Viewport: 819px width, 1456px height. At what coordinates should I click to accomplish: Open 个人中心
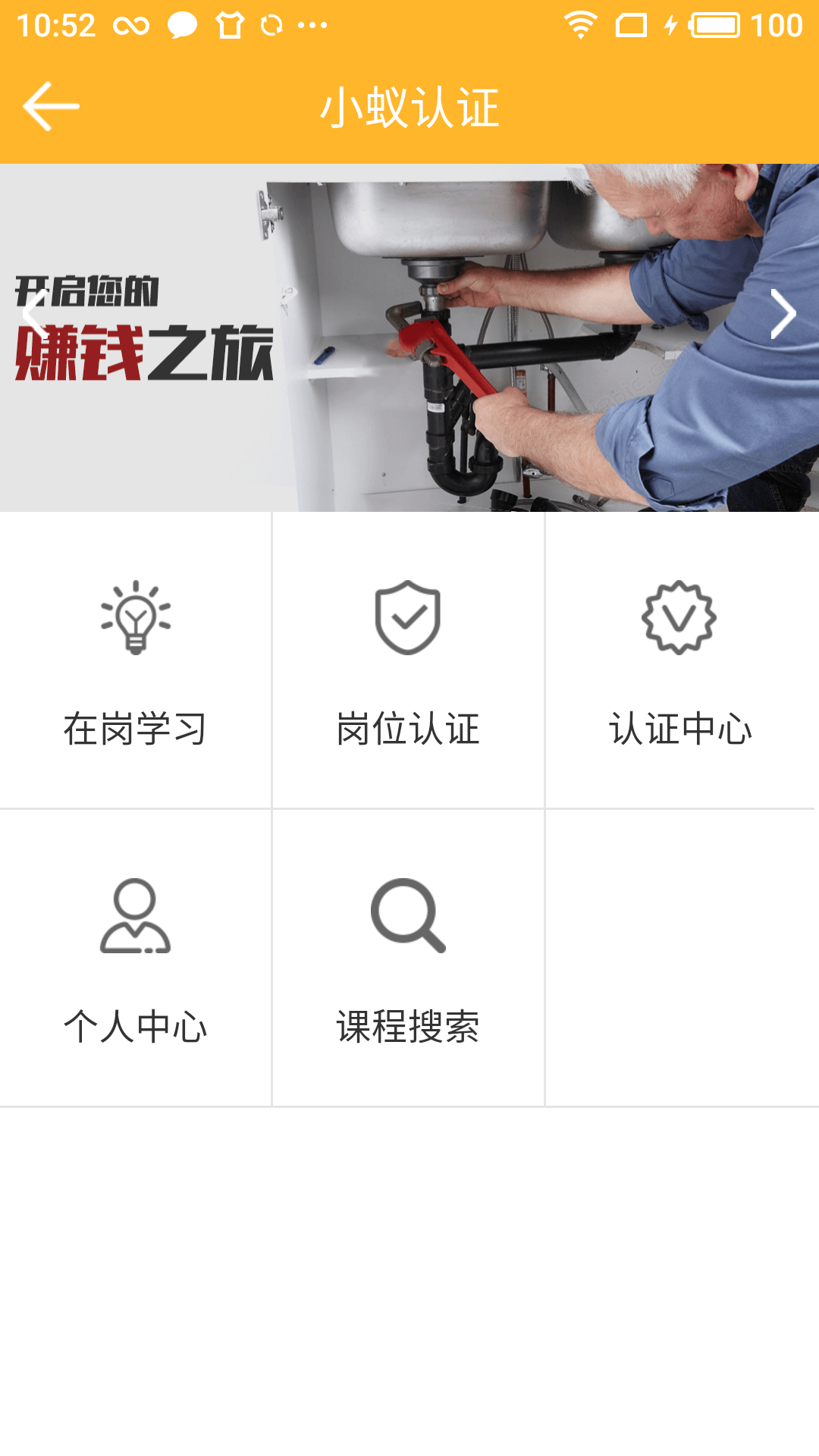coord(135,958)
